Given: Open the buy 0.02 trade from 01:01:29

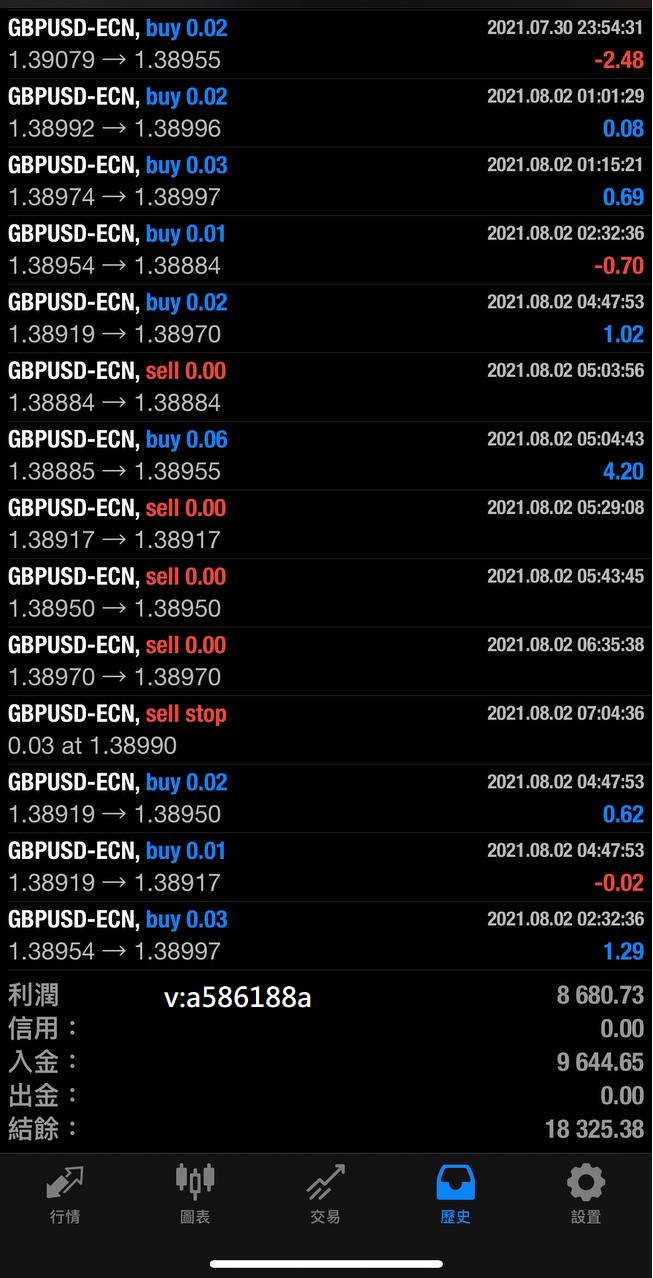Looking at the screenshot, I should [x=326, y=113].
